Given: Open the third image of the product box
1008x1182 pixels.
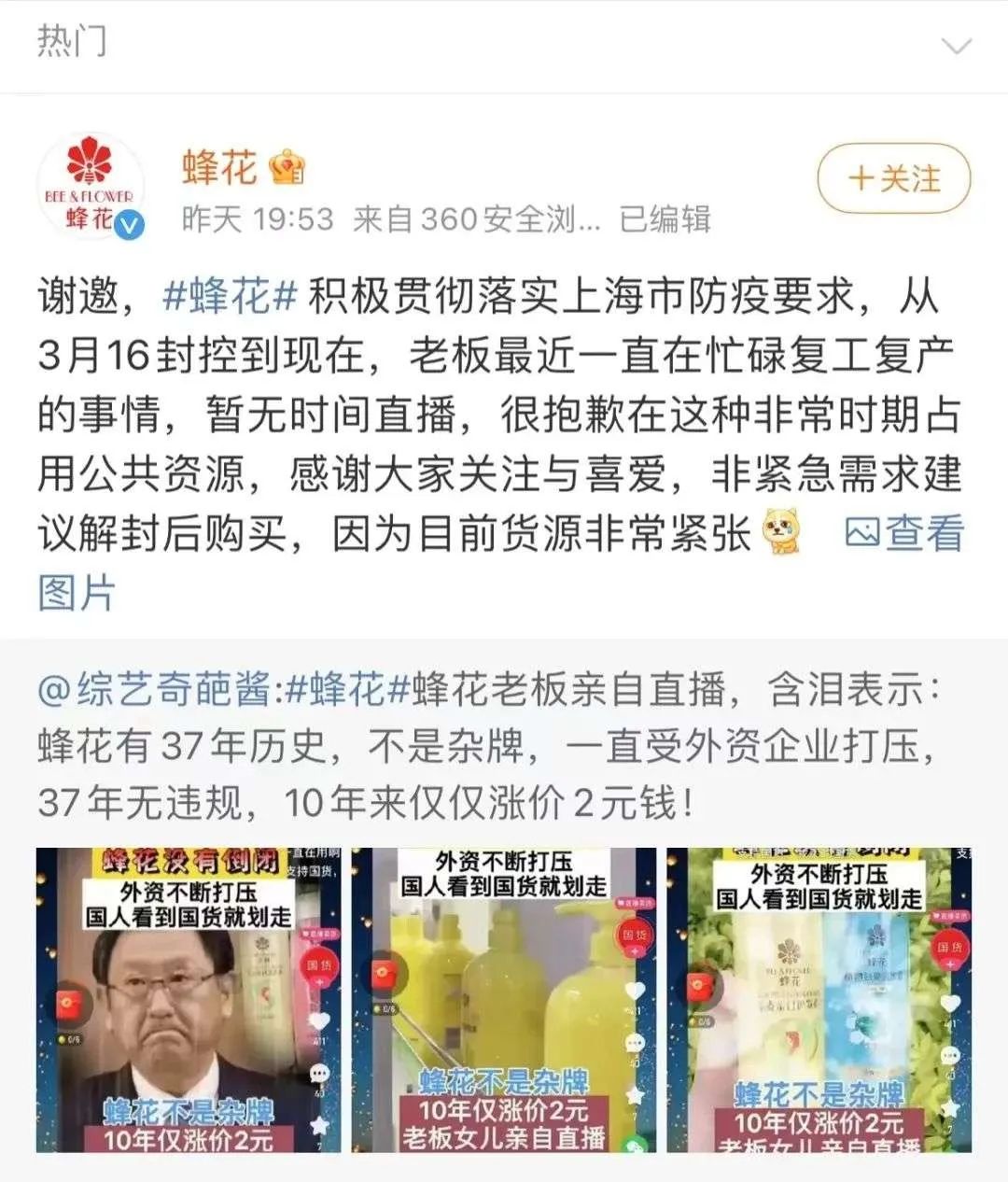Looking at the screenshot, I should (x=819, y=999).
